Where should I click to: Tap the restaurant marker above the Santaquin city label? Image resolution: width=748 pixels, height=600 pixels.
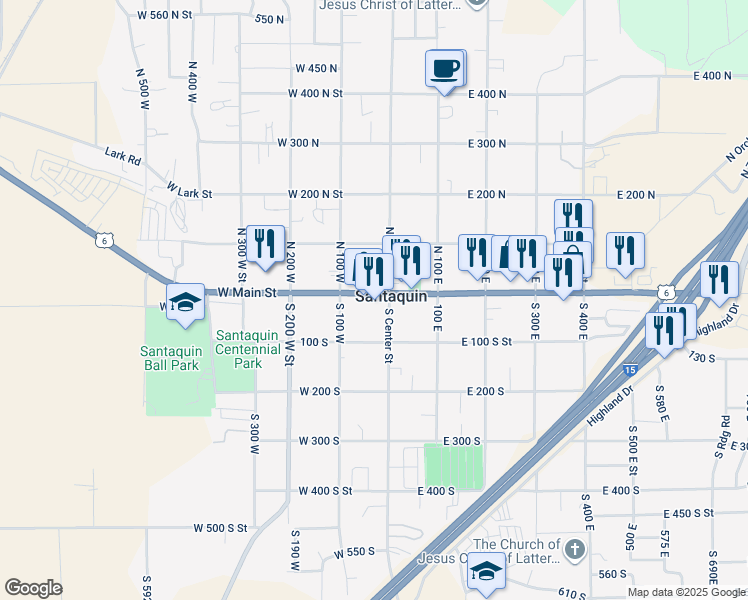[x=374, y=273]
